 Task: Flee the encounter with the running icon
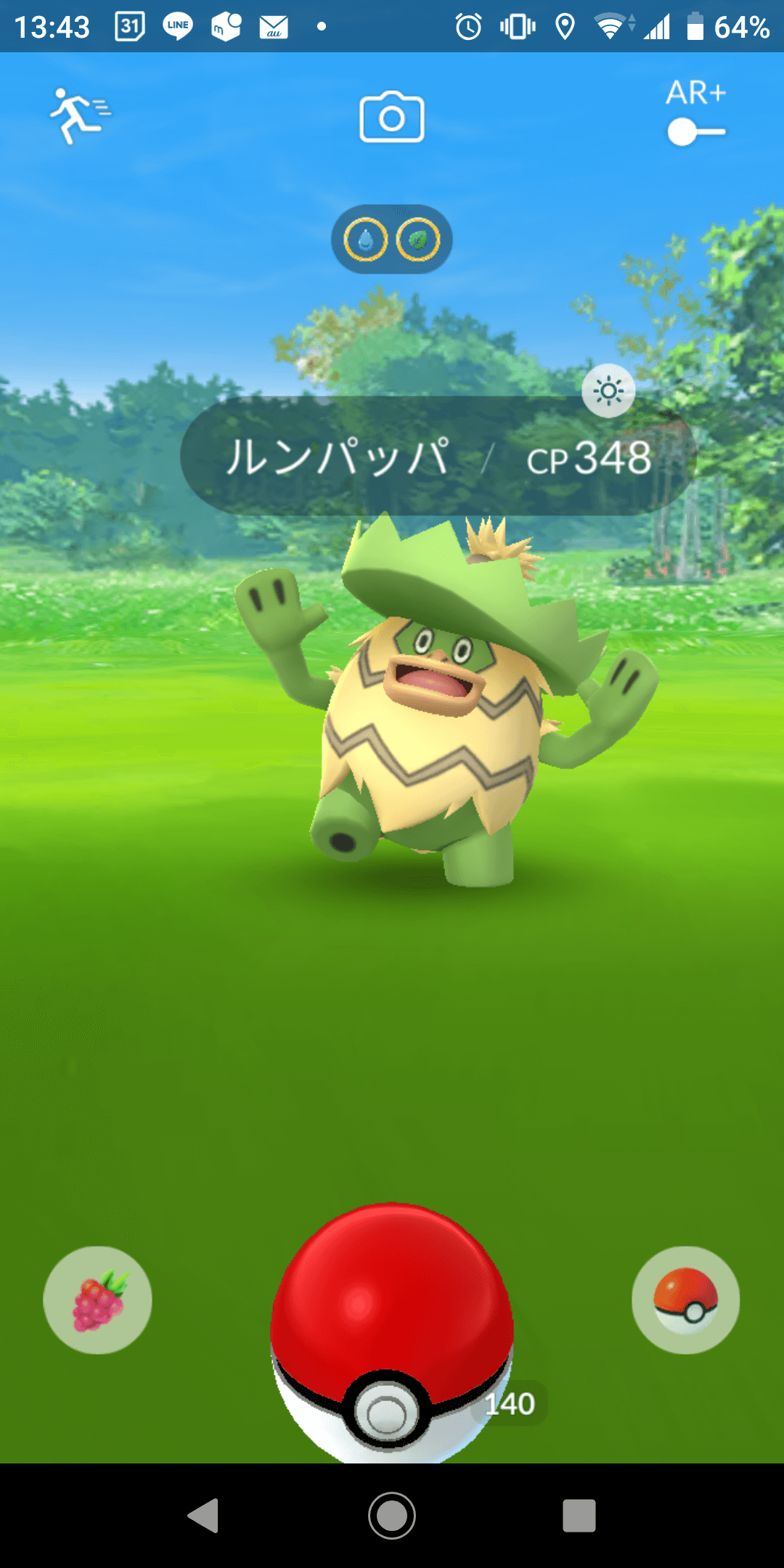point(78,116)
